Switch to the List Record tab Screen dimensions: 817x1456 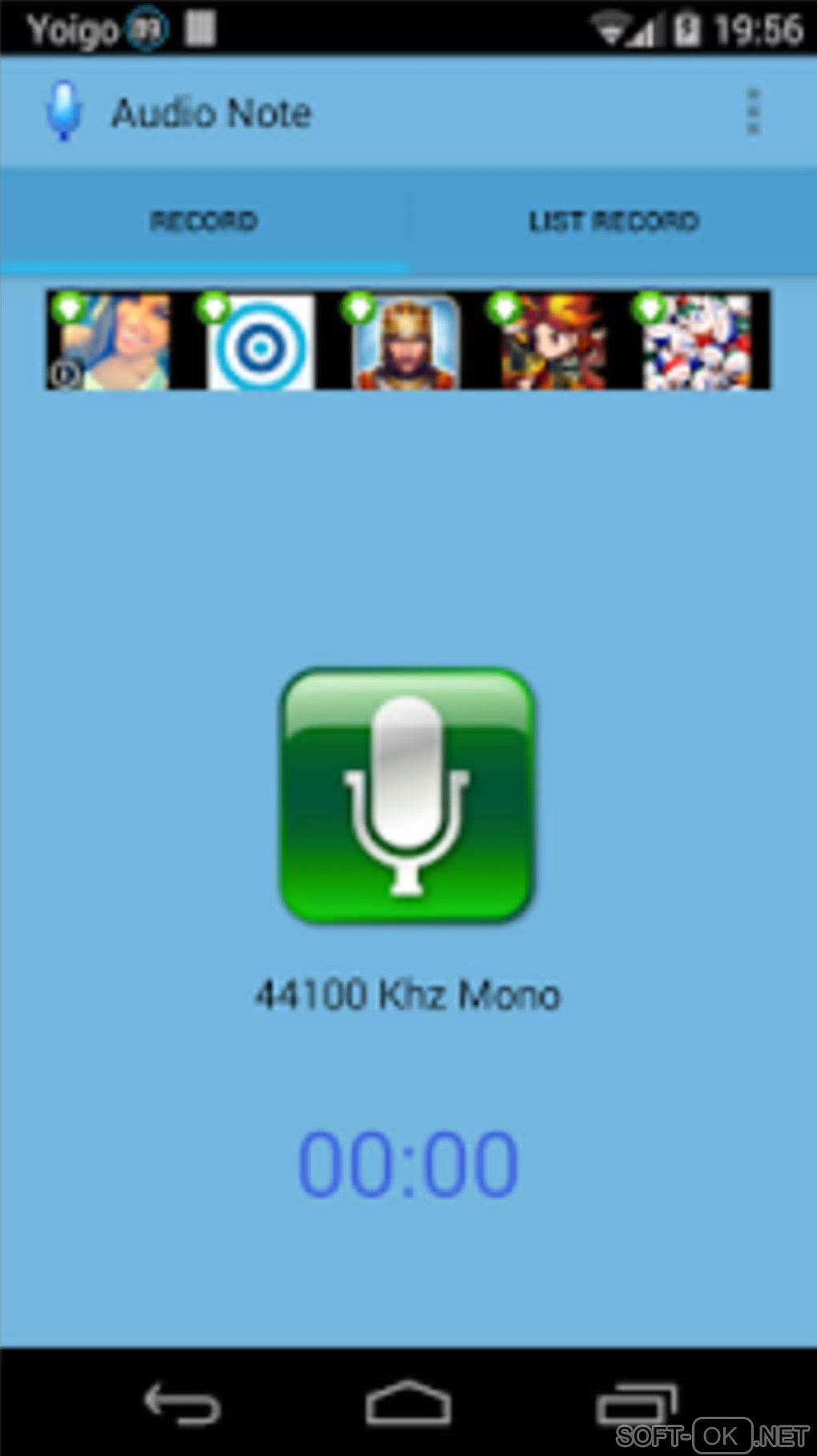614,221
